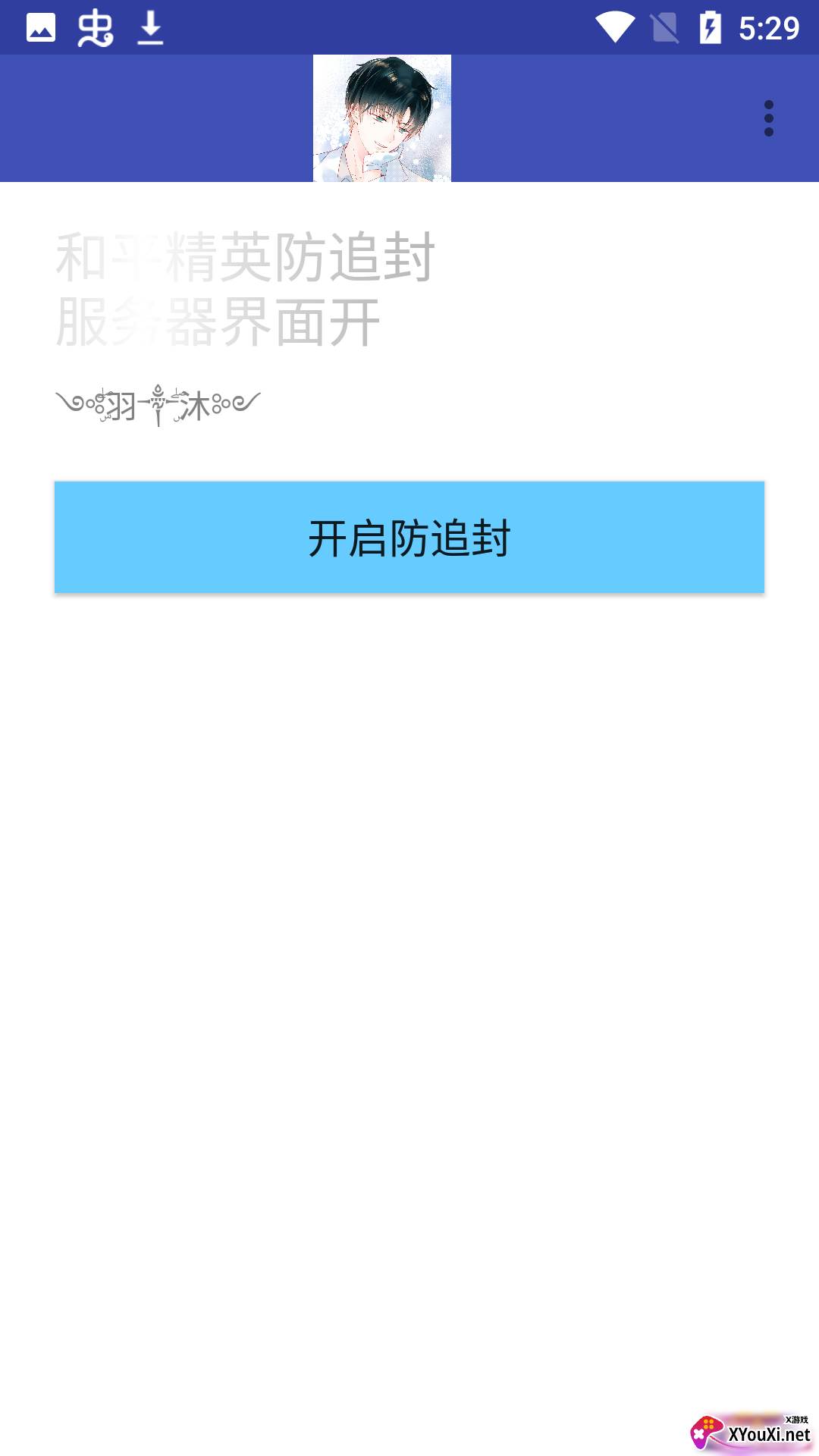Open the three-dot overflow menu
Viewport: 819px width, 1456px height.
coord(768,118)
